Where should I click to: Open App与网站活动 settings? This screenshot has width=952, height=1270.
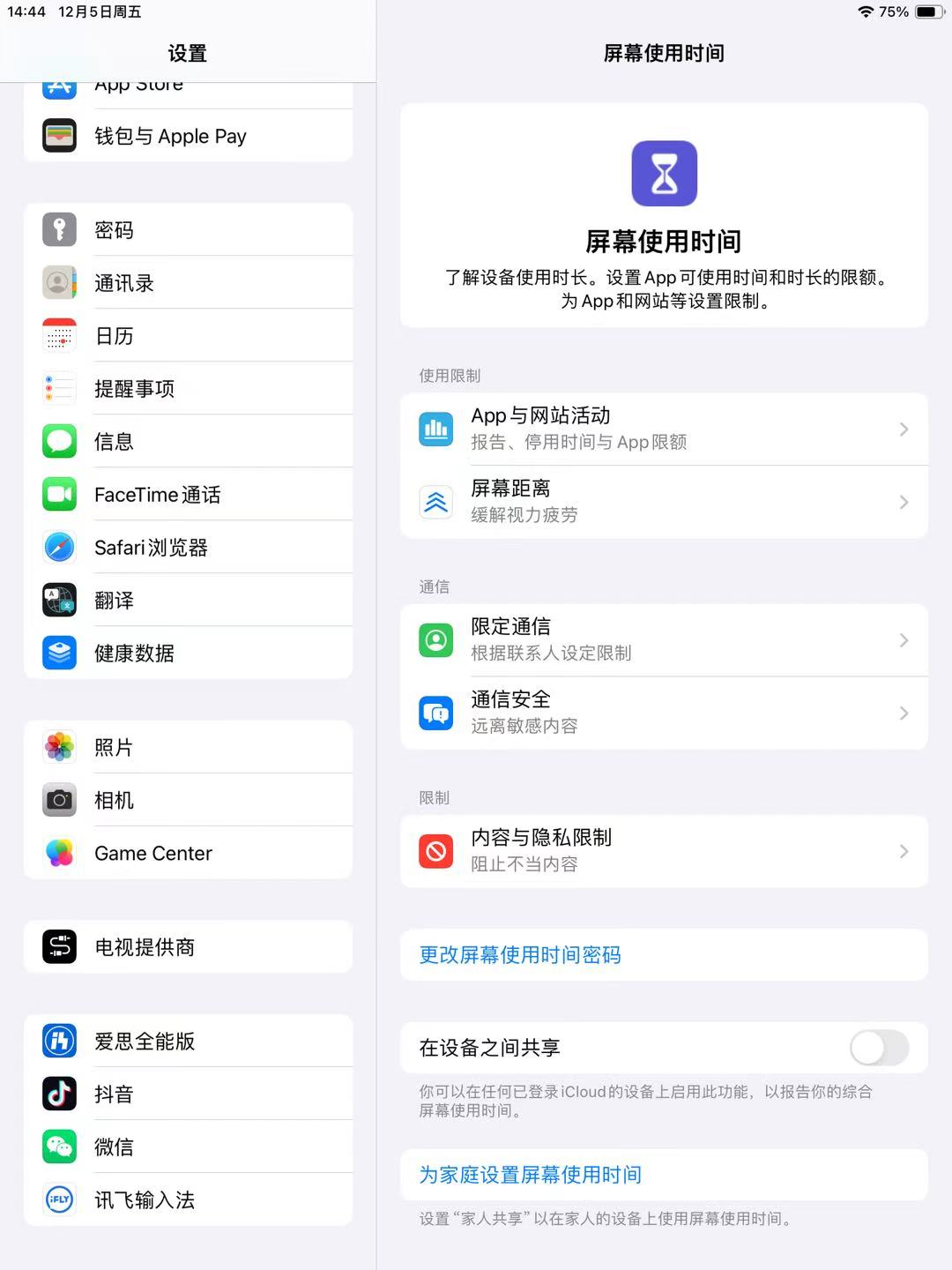[663, 429]
